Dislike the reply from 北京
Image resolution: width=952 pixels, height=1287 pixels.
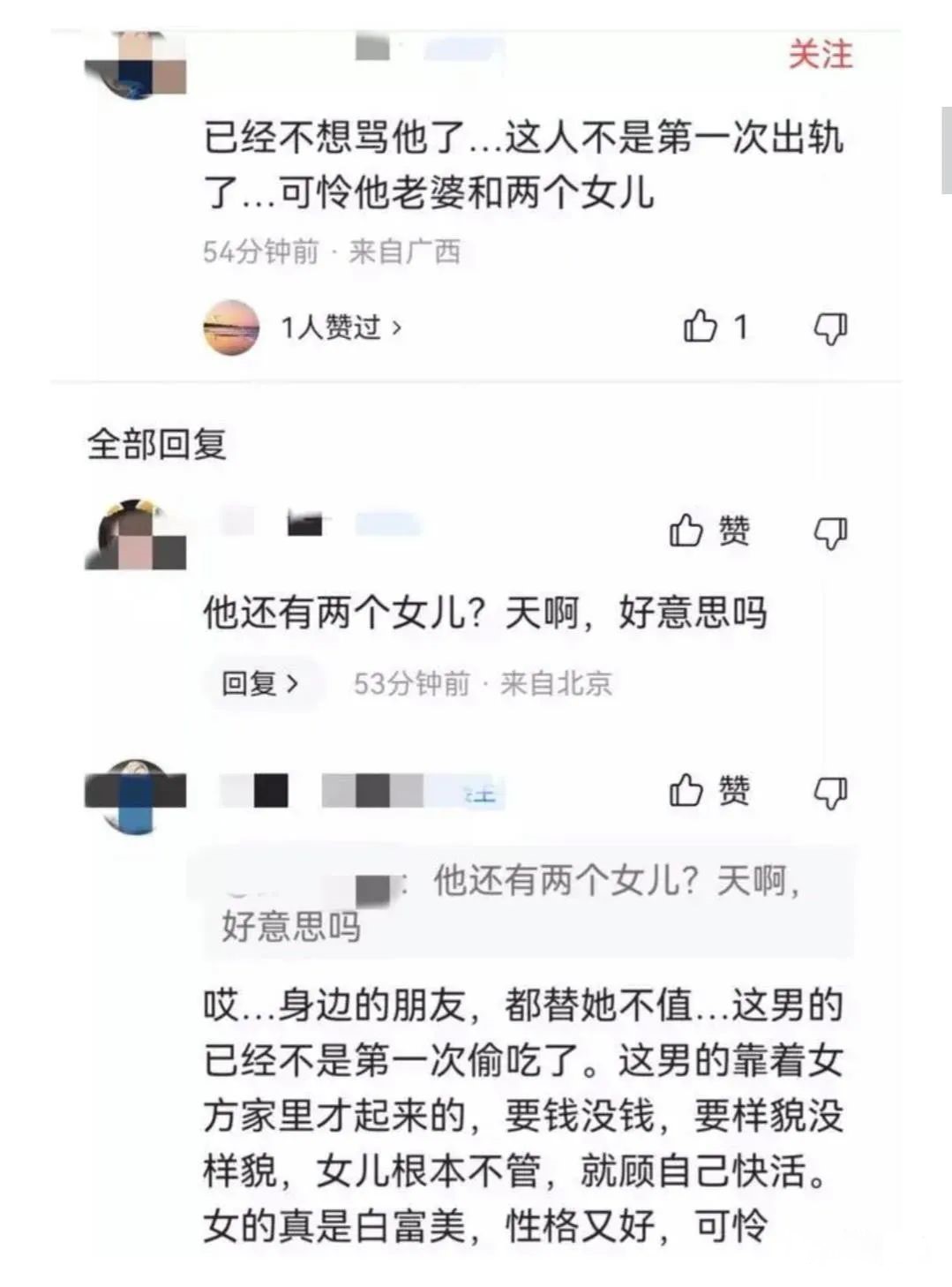(829, 533)
